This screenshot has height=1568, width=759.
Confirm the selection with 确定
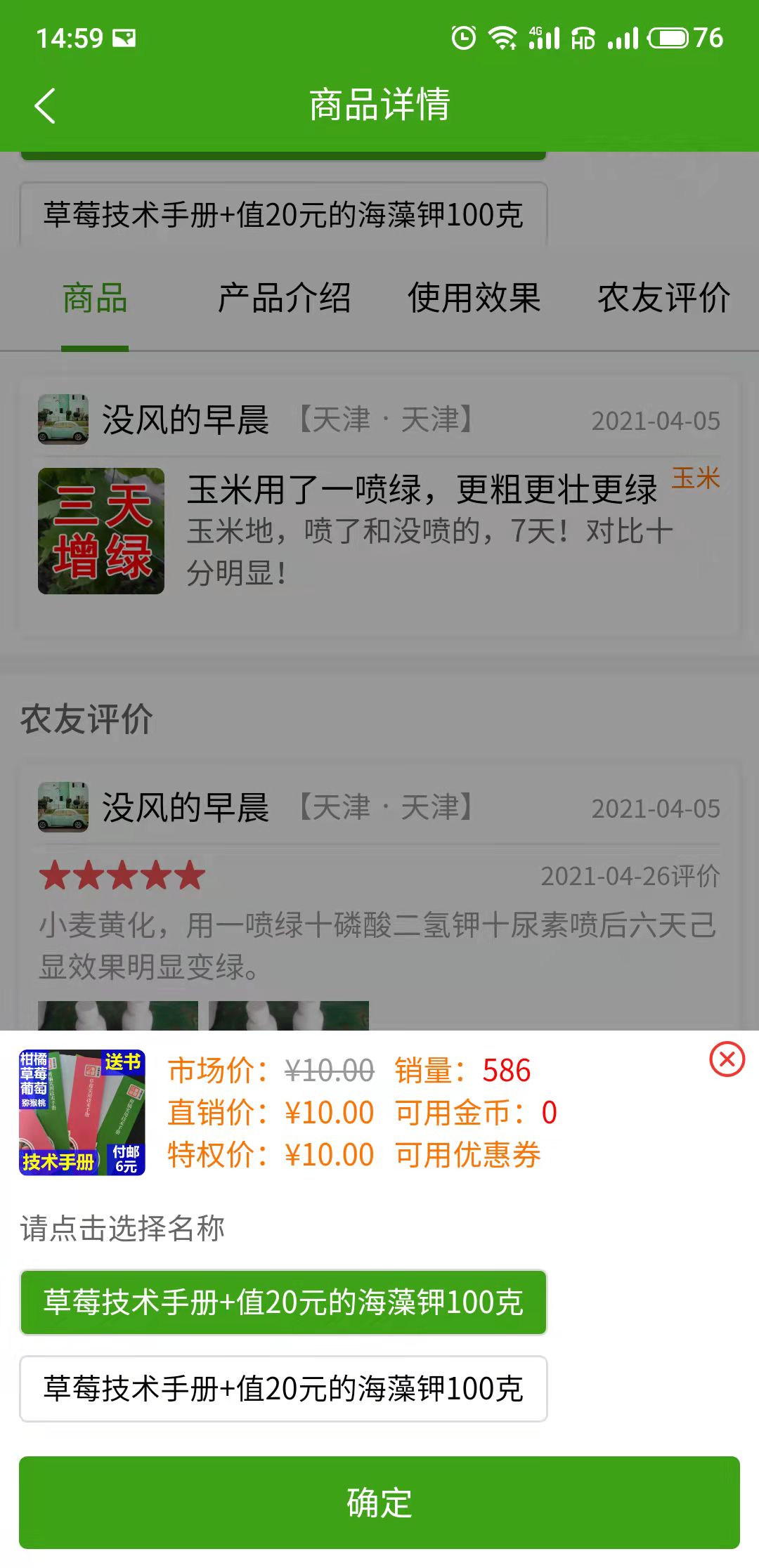coord(379,1502)
